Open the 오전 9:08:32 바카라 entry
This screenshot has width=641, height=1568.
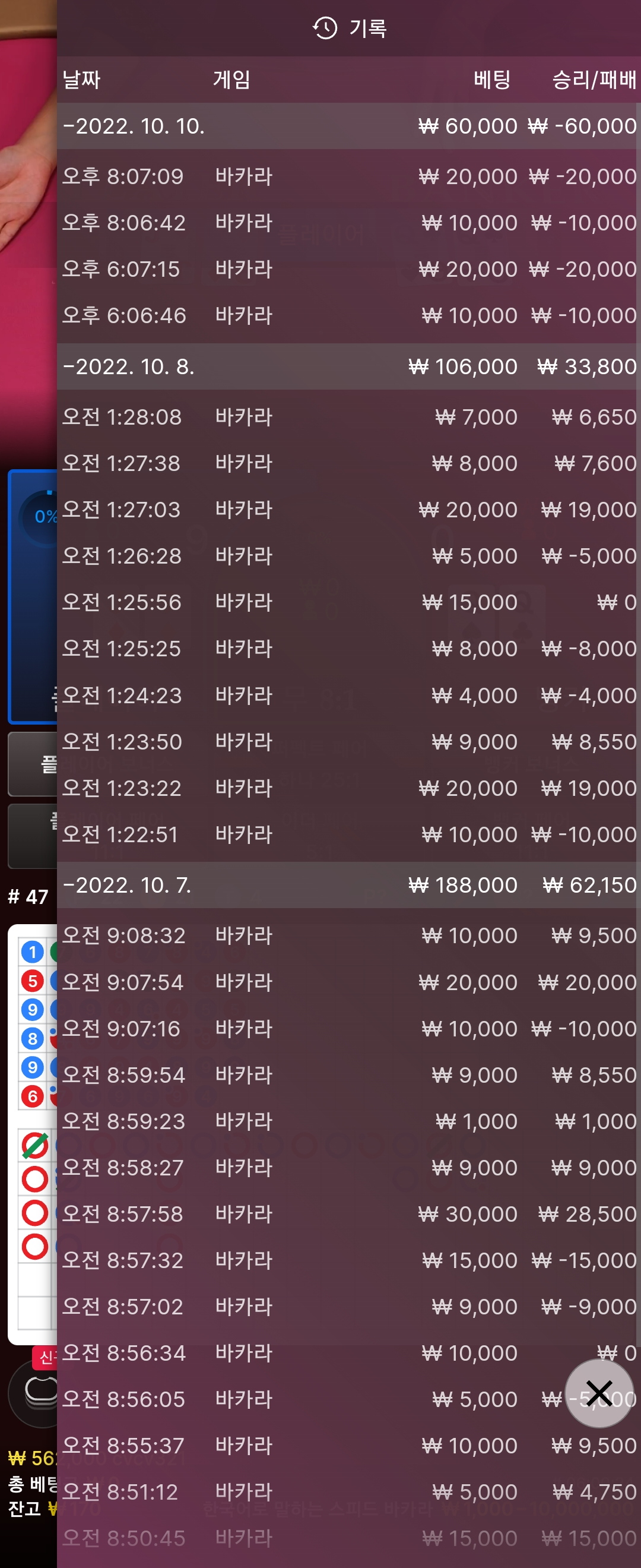(348, 935)
